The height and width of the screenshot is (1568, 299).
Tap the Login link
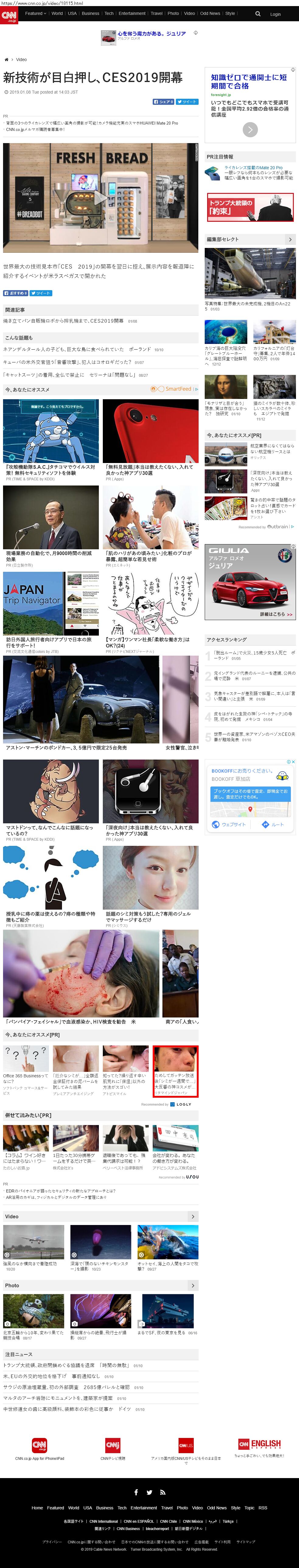(x=275, y=14)
